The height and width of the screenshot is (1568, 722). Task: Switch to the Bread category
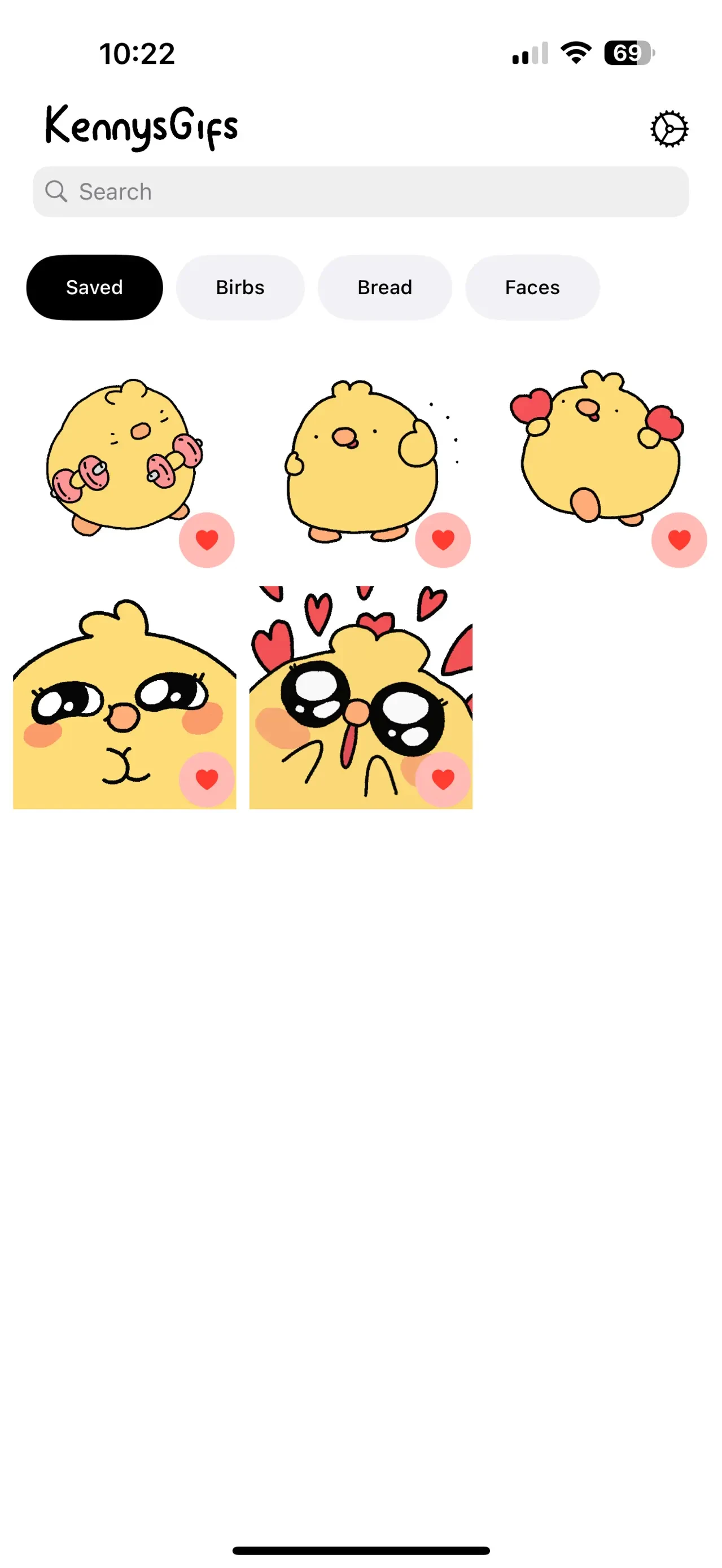click(385, 287)
